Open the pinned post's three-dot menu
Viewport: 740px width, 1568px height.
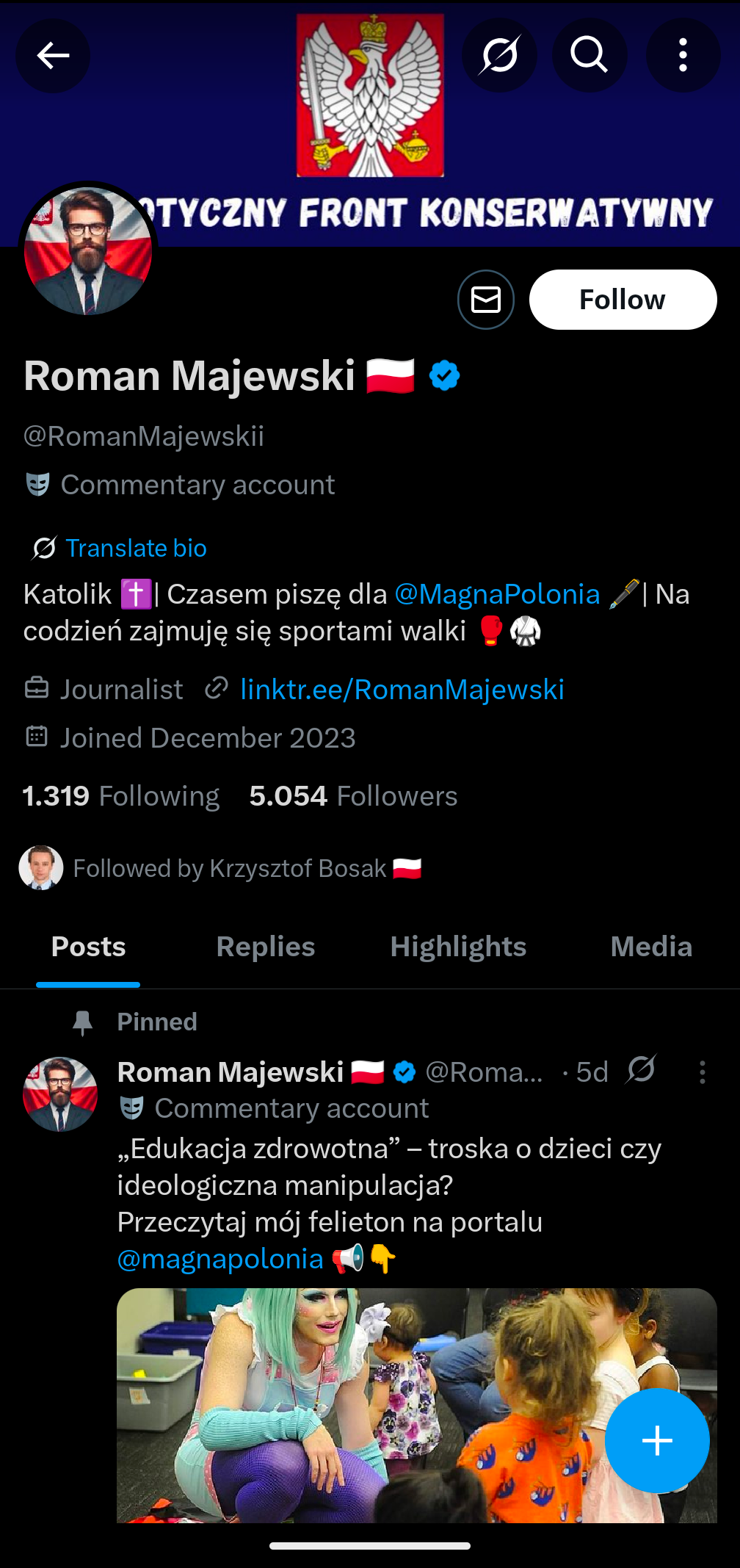point(702,1072)
